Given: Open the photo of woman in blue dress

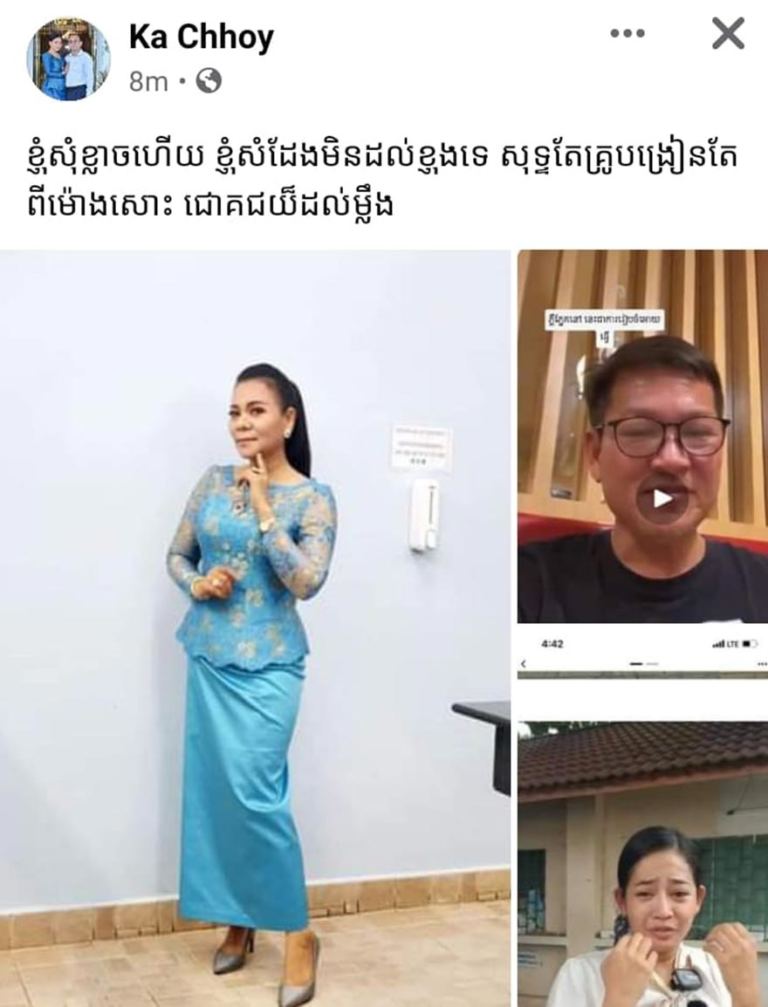Looking at the screenshot, I should pyautogui.click(x=256, y=628).
